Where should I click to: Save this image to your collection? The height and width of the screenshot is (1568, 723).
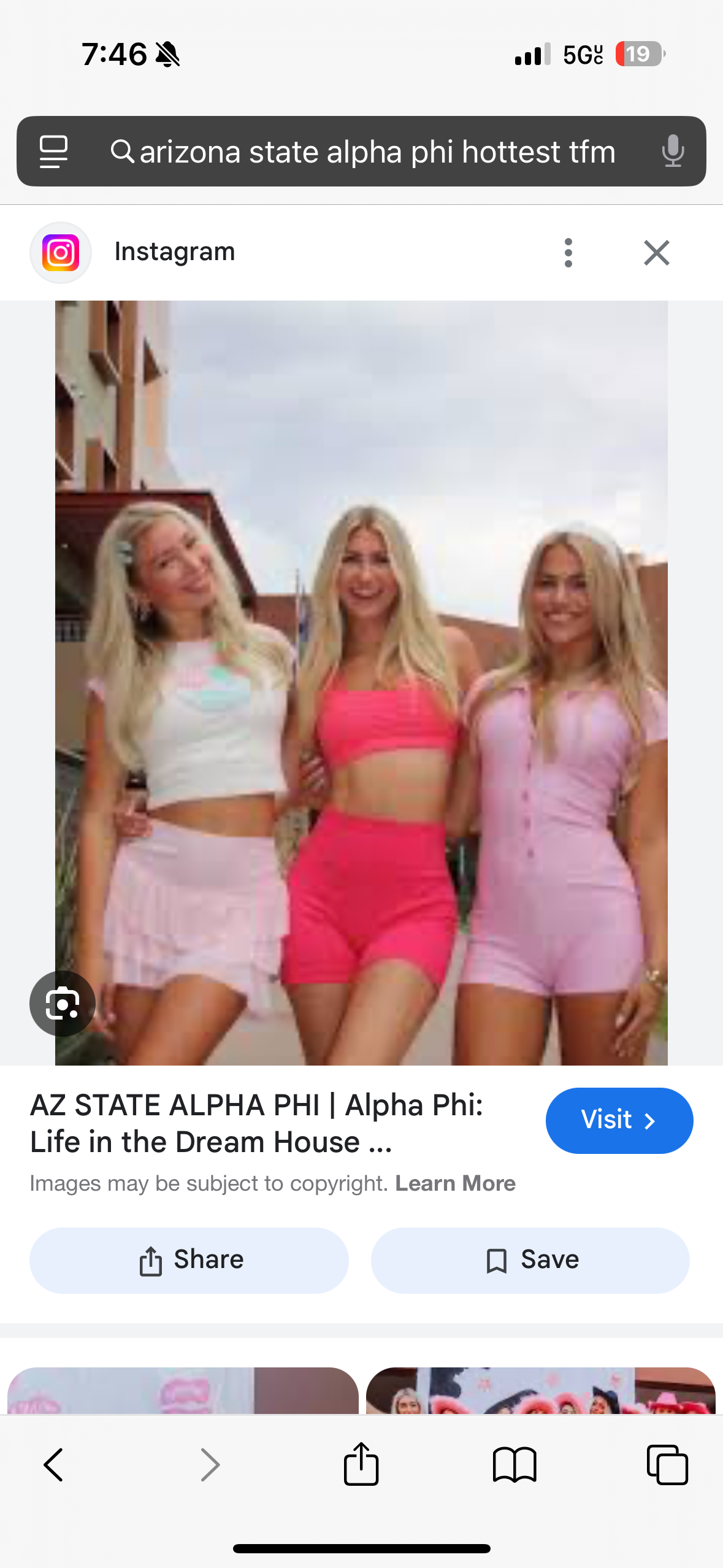(530, 1260)
